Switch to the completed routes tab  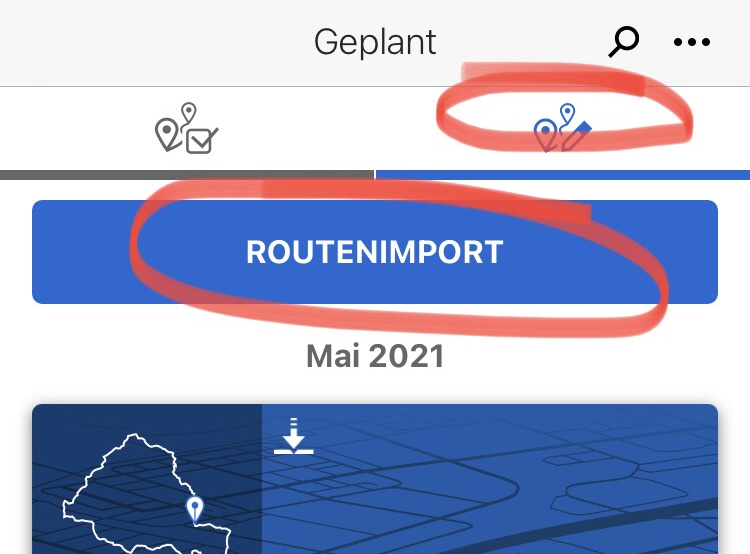click(x=187, y=130)
